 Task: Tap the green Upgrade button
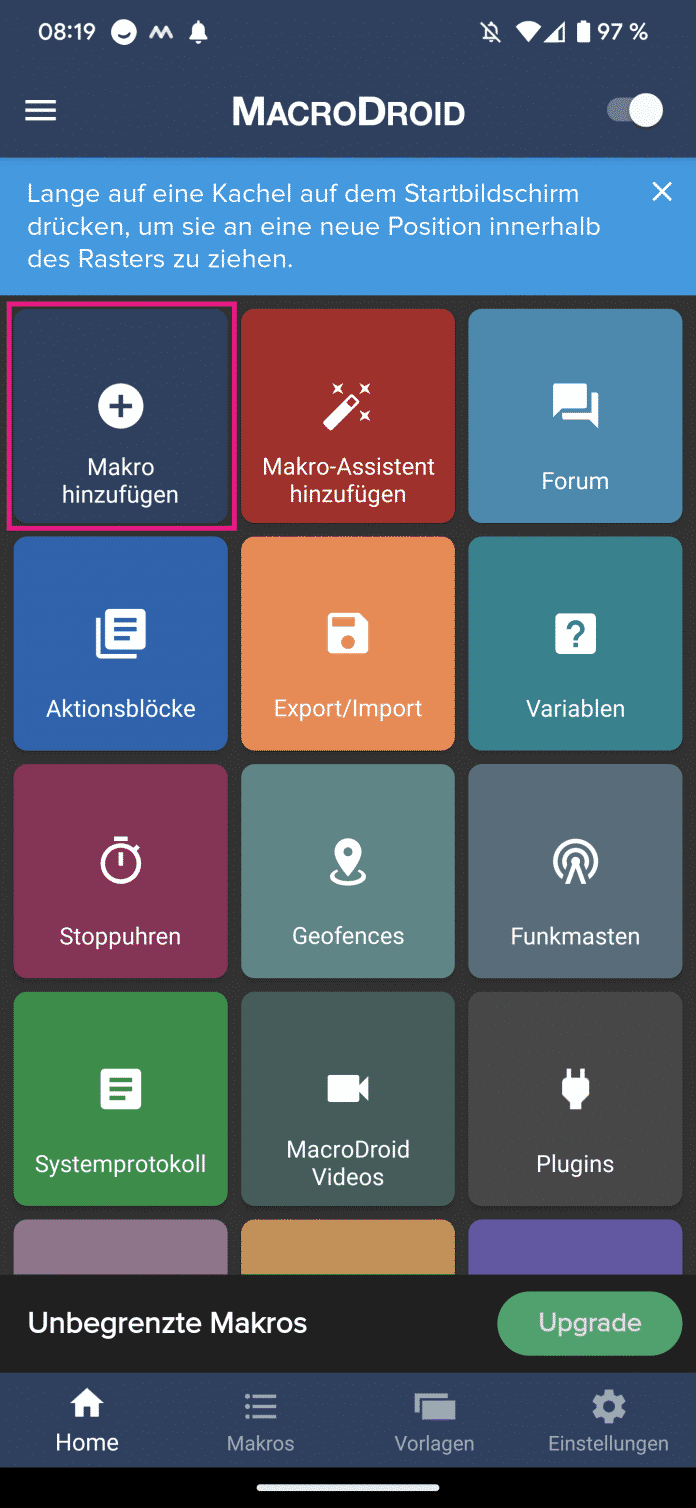tap(590, 1323)
